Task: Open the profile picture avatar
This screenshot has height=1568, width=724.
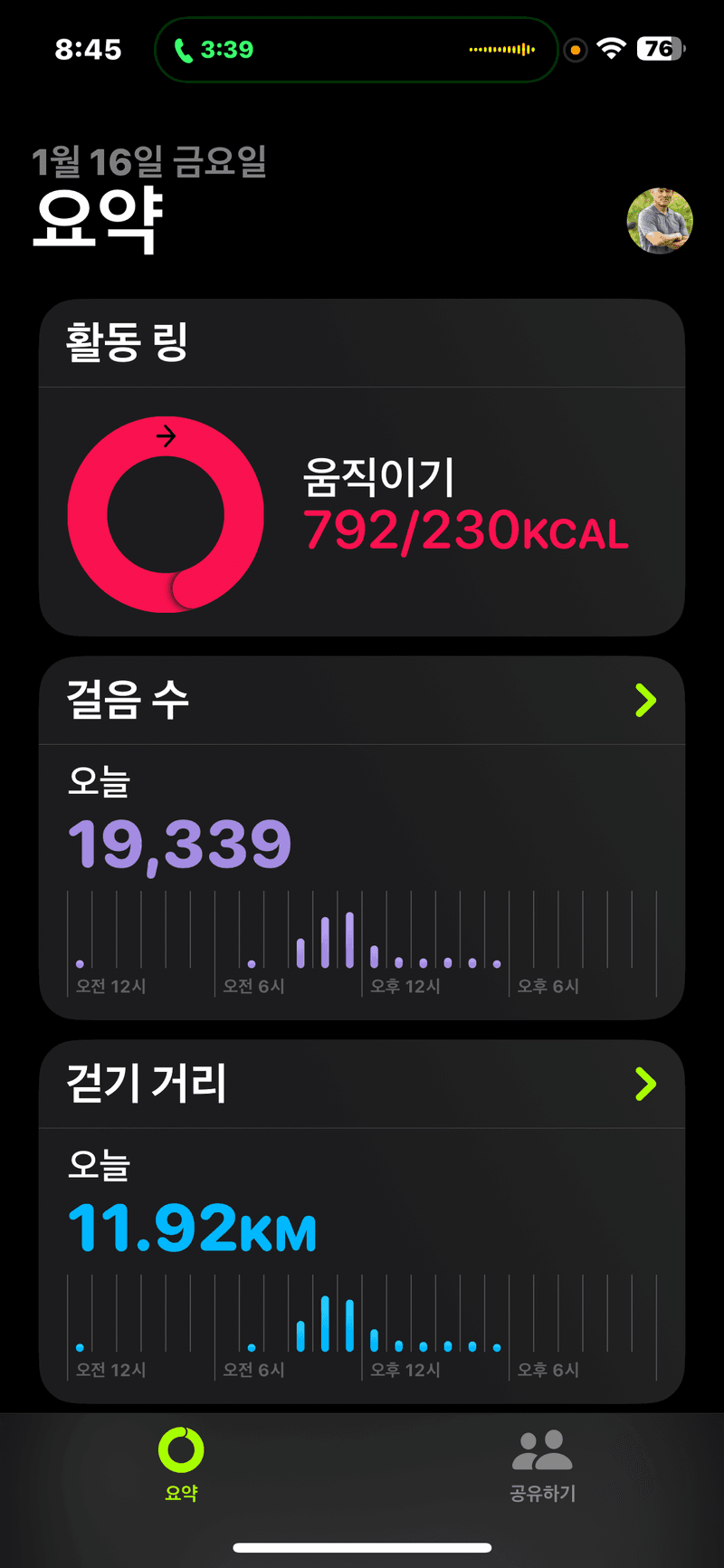Action: (x=660, y=221)
